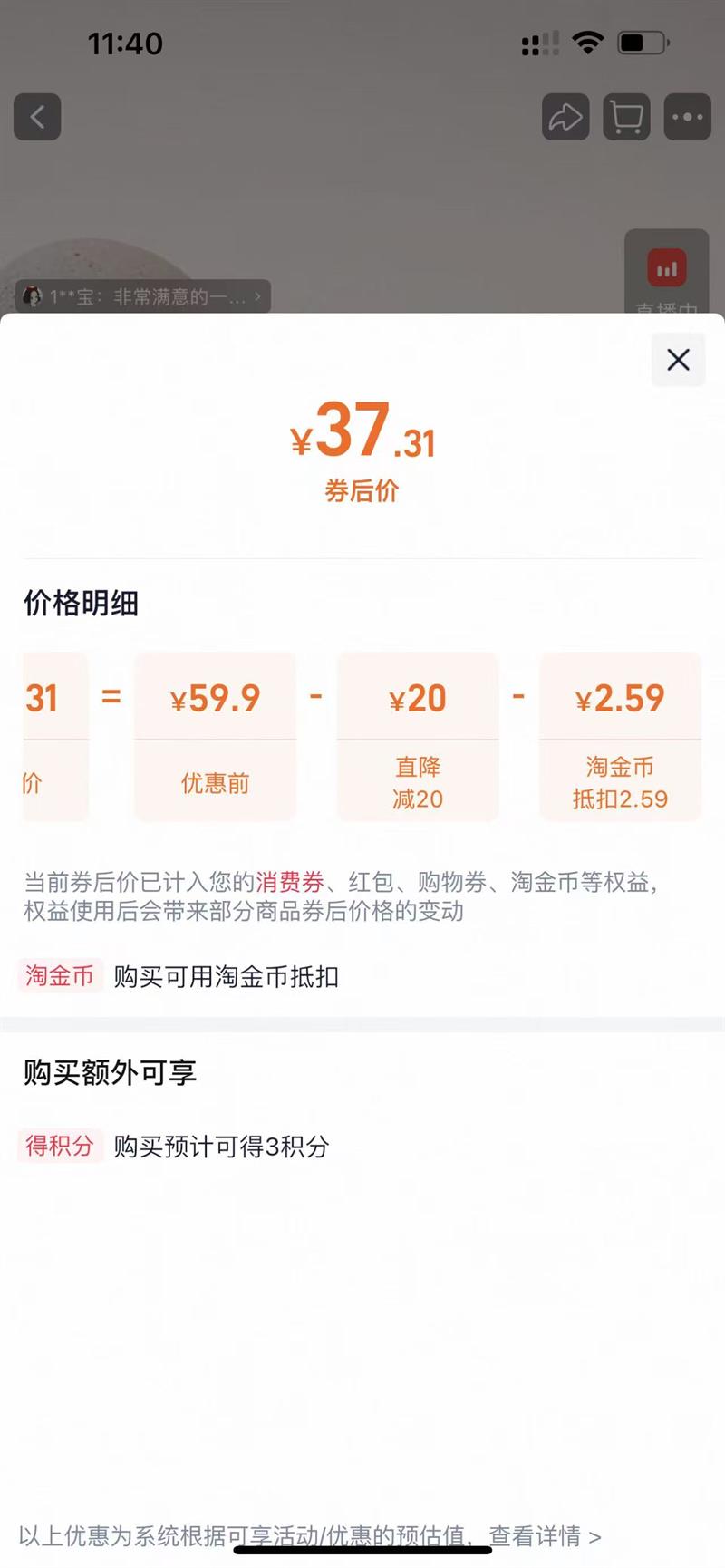Select the 券后价 final price ¥37.31
This screenshot has height=1568, width=725.
[x=362, y=438]
